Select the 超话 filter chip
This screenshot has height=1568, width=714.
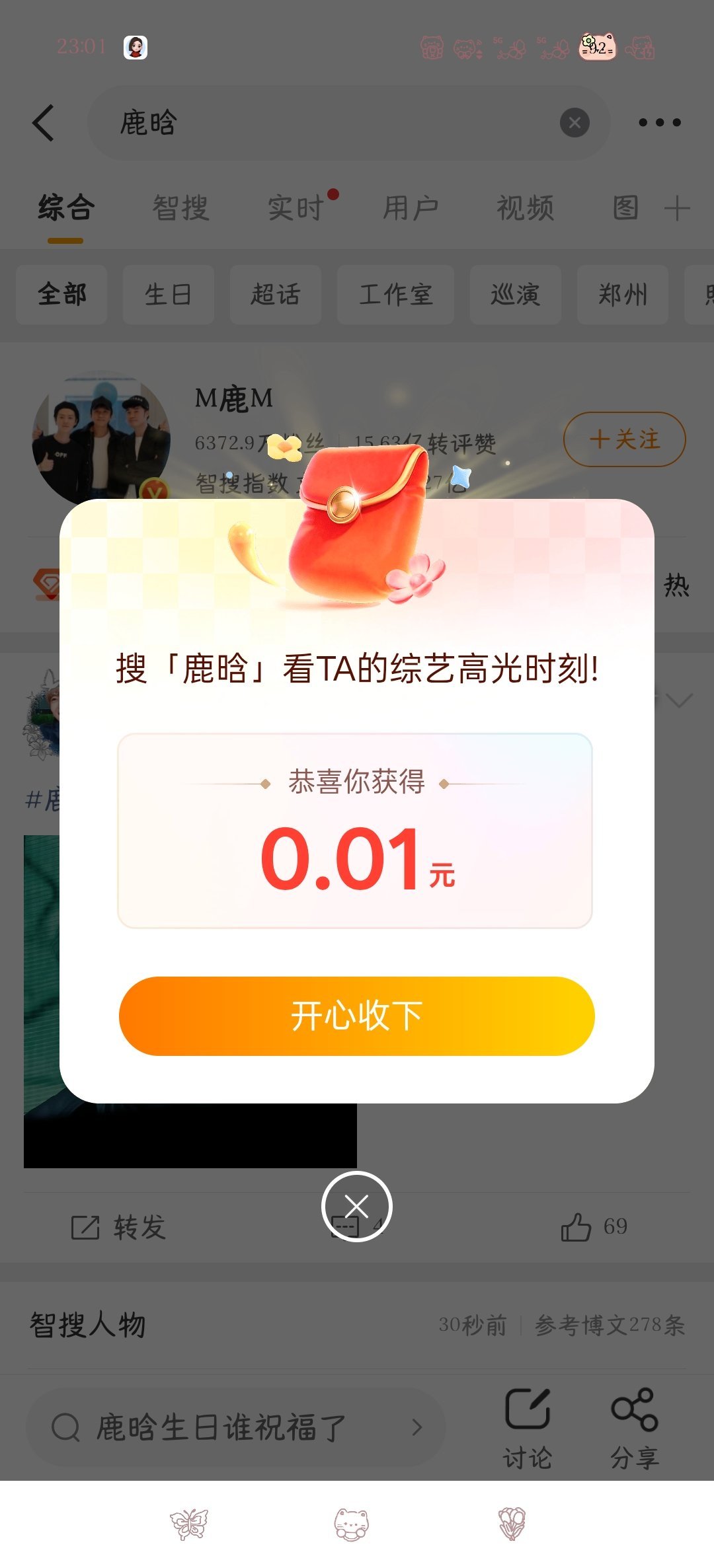[x=275, y=295]
